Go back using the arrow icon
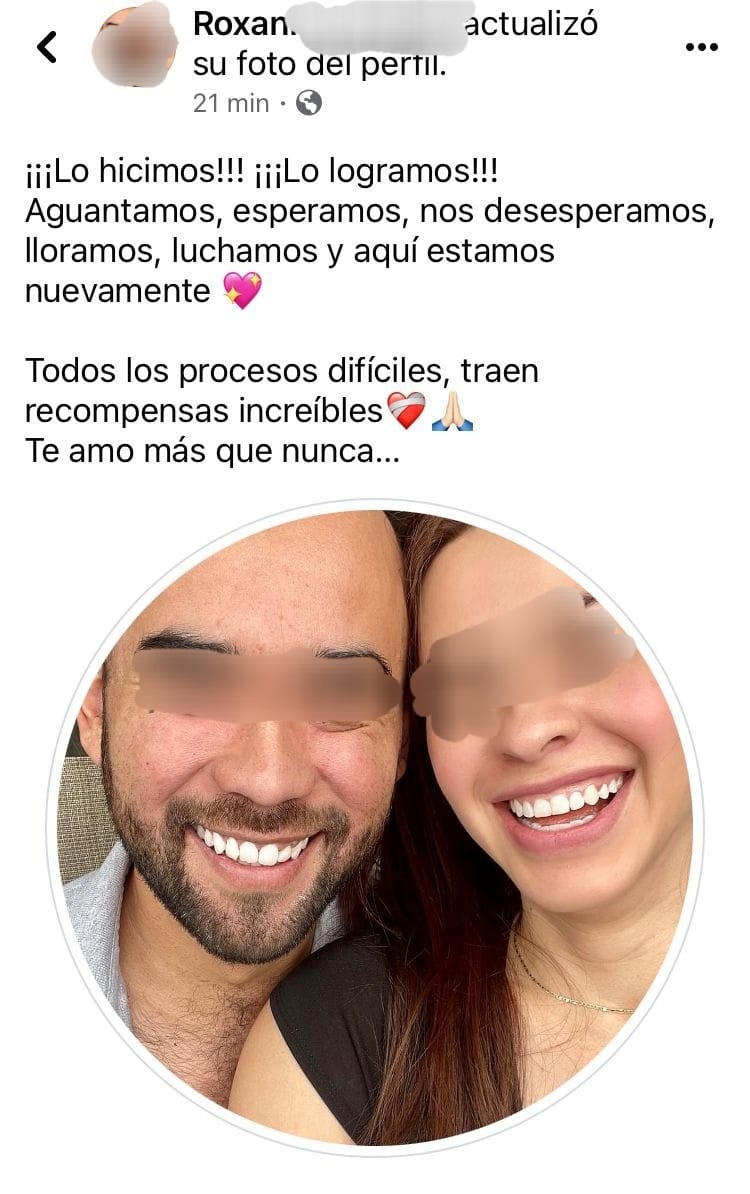Screen dimensions: 750x1194 (46, 46)
